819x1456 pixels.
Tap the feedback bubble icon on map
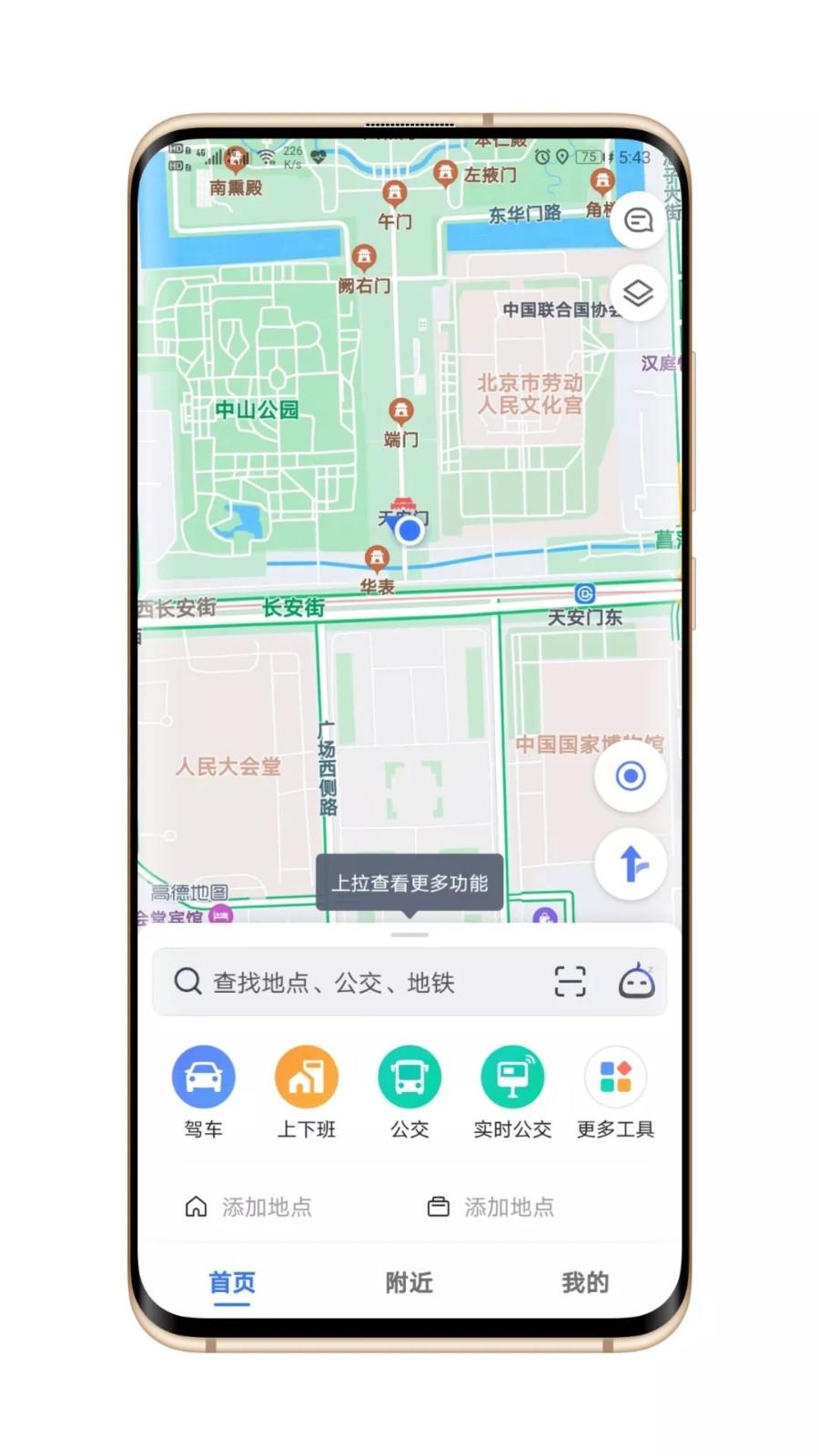click(x=637, y=220)
